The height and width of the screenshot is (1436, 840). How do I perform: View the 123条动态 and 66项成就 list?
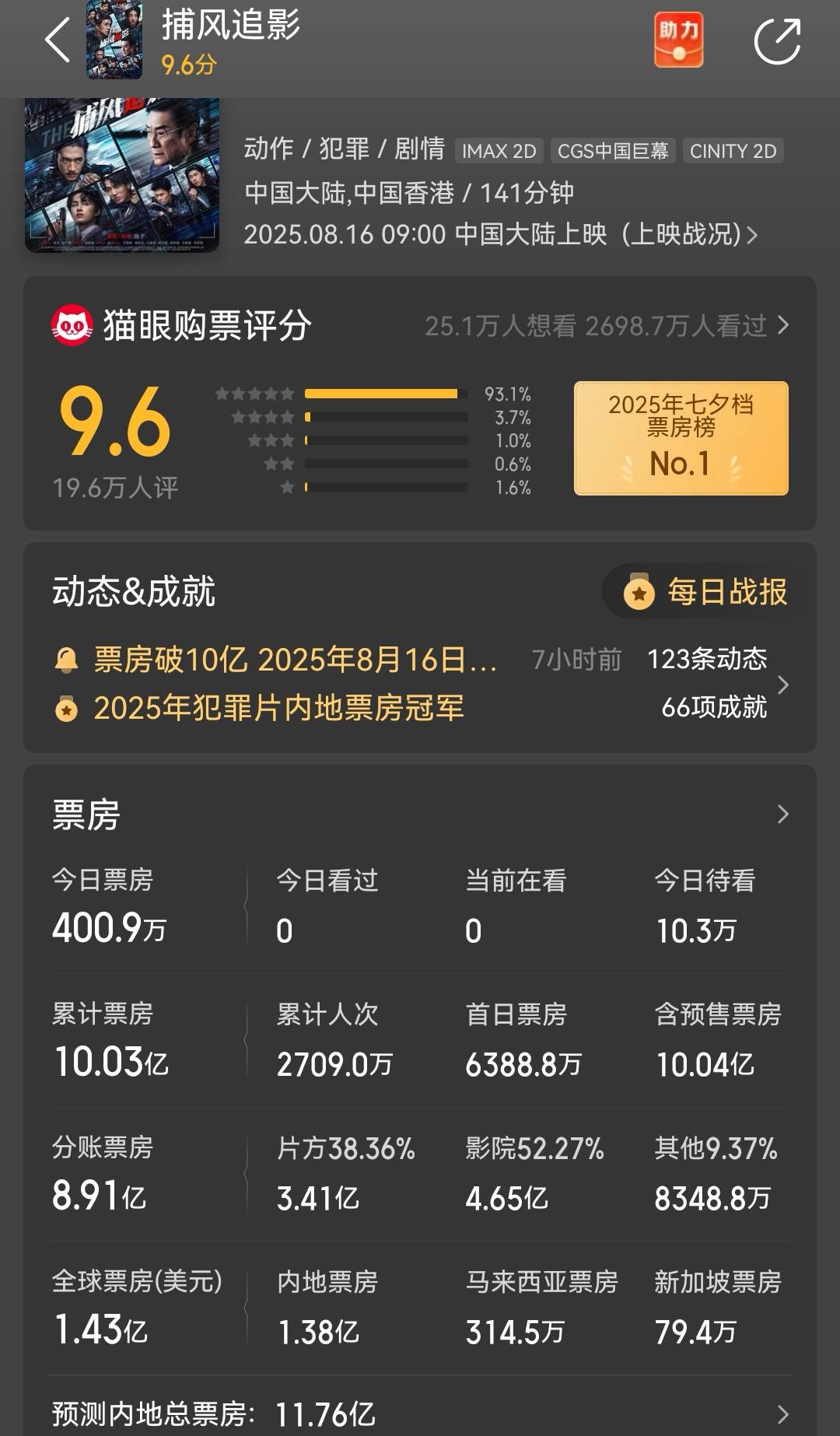716,685
